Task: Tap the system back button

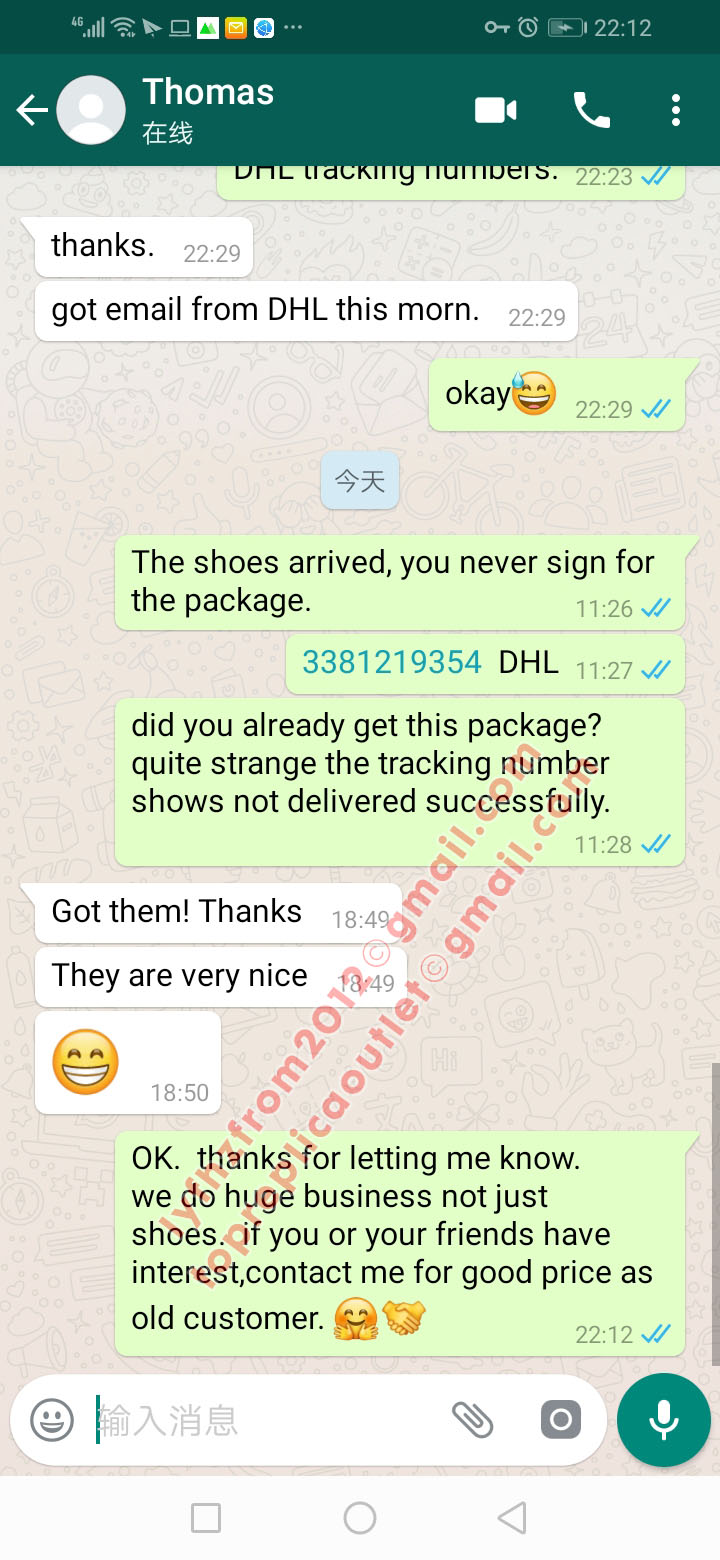Action: pos(512,1518)
